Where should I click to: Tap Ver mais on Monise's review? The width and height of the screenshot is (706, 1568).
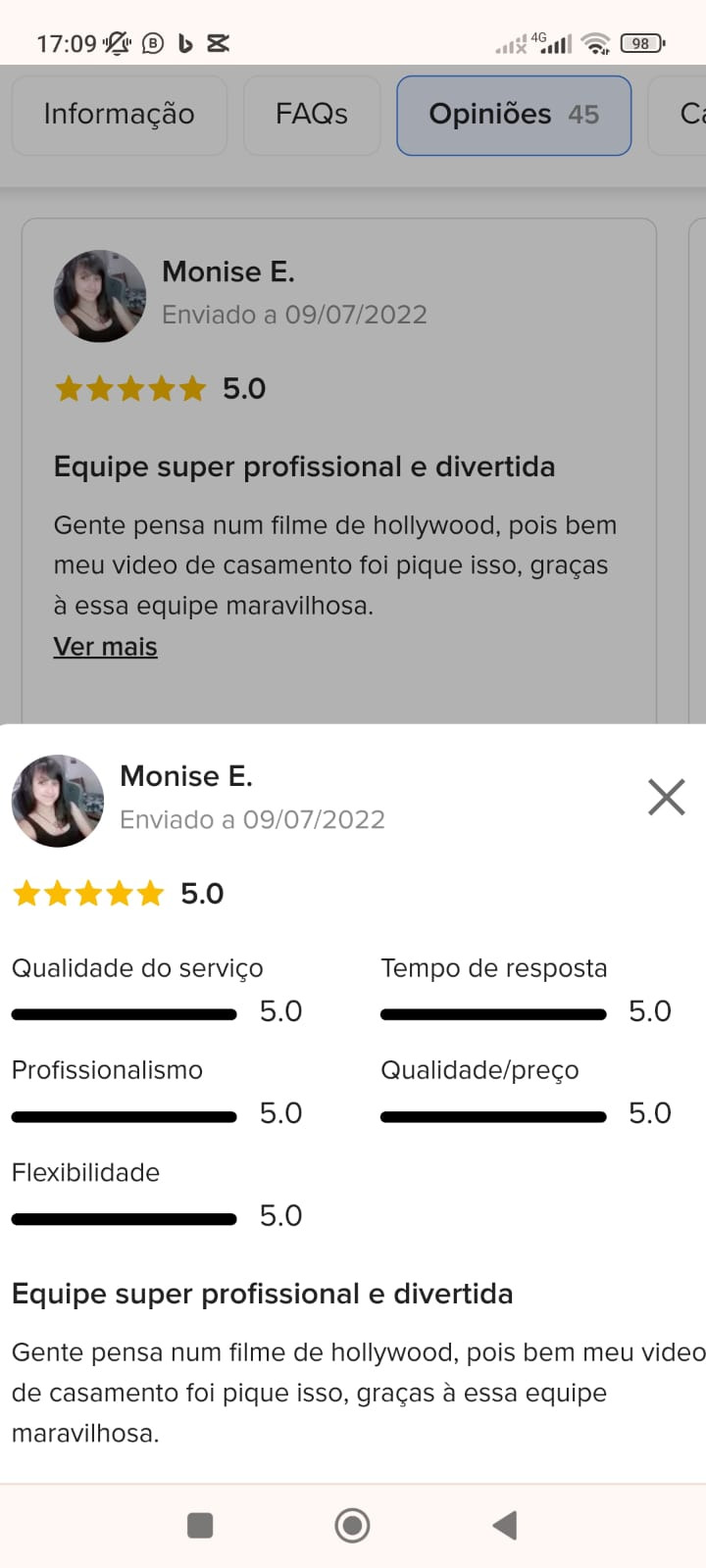105,647
